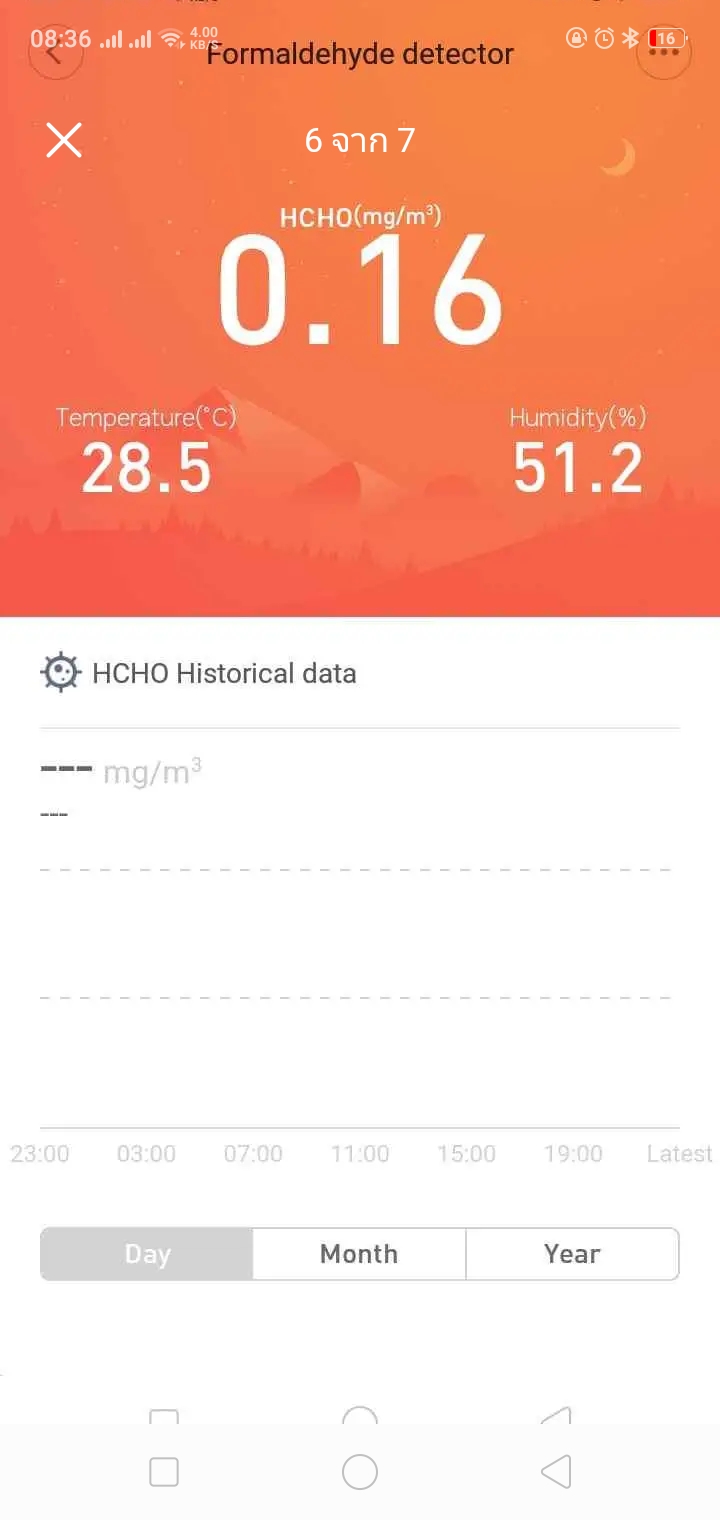Close the image viewer with the X
Viewport: 720px width, 1520px height.
coord(64,140)
